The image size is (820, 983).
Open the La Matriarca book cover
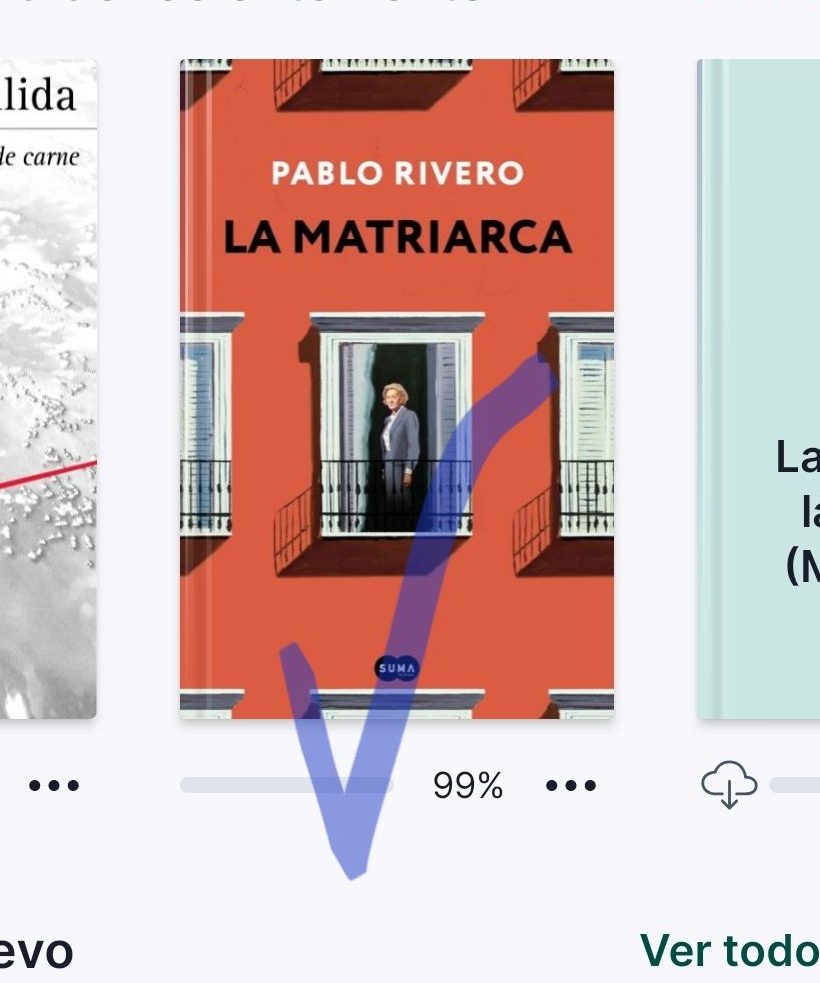pyautogui.click(x=396, y=388)
